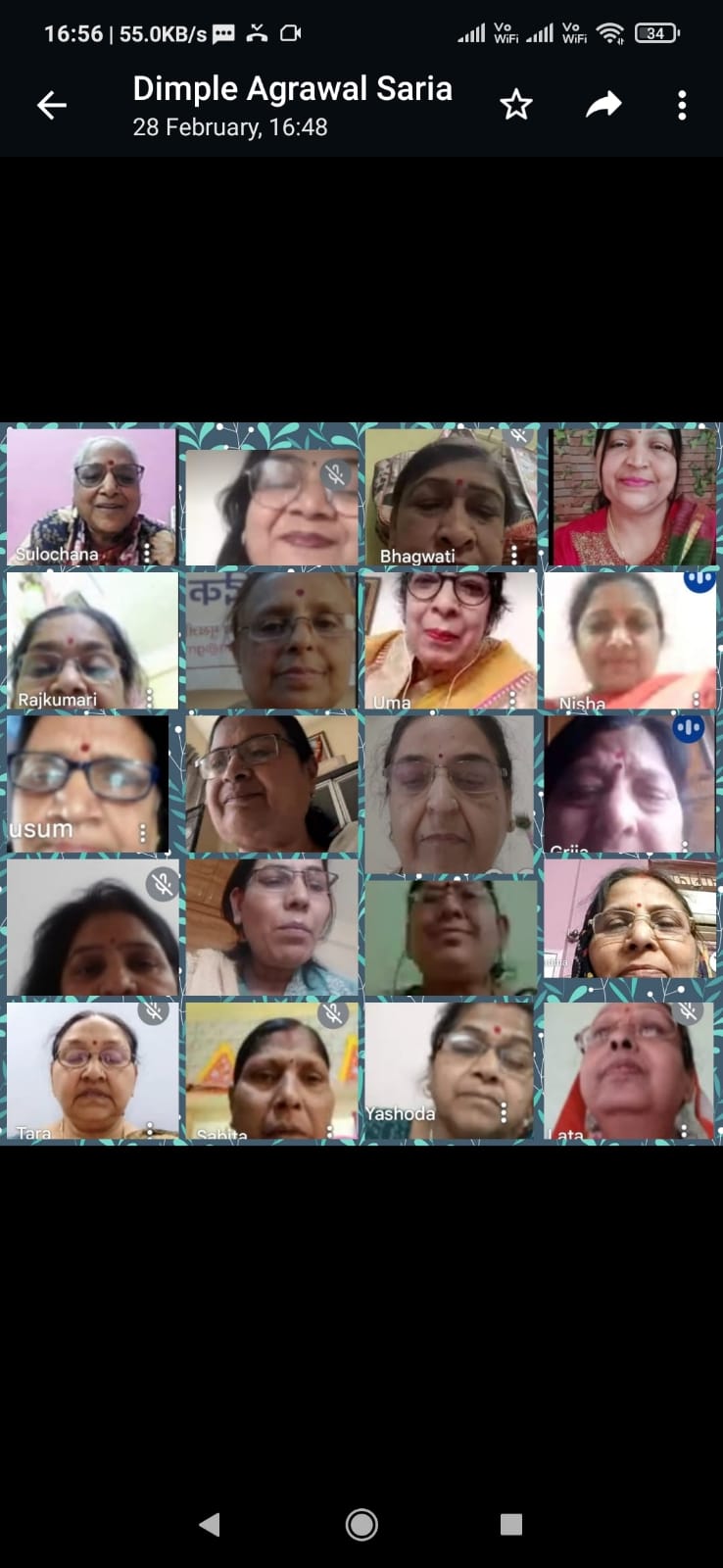Tap the system back button

(209, 1524)
